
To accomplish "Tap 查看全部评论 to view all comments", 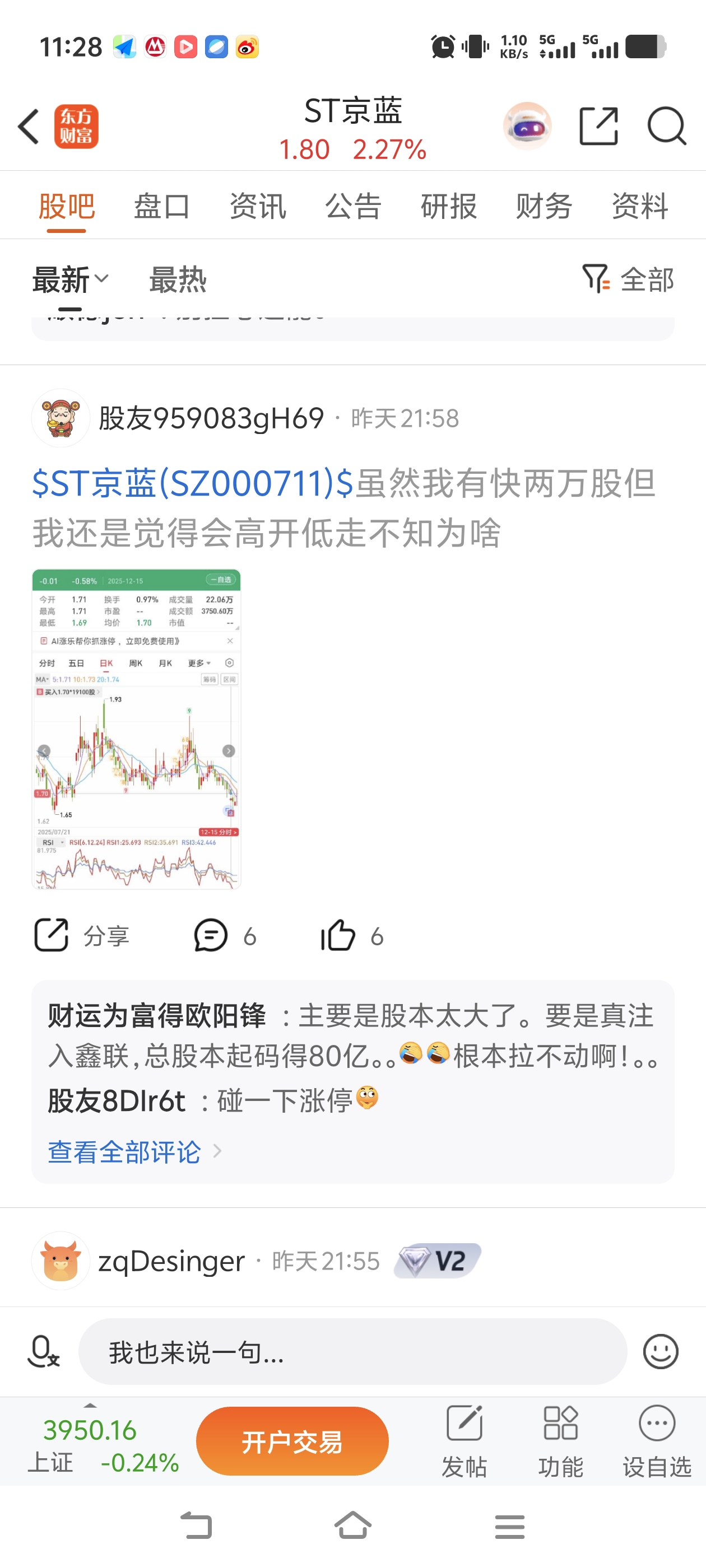I will pyautogui.click(x=125, y=1152).
